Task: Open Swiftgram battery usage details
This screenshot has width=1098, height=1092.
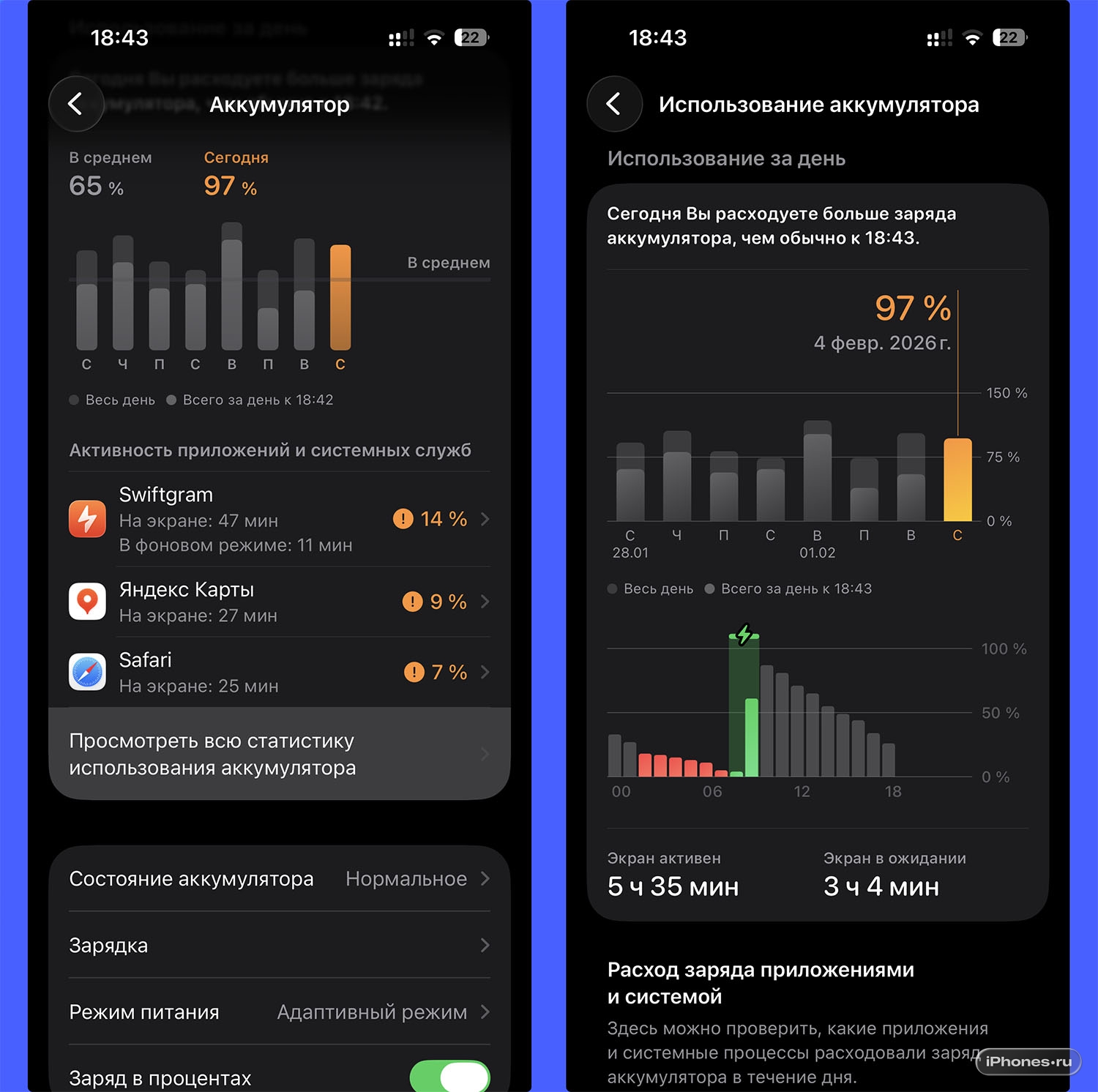Action: coord(279,519)
